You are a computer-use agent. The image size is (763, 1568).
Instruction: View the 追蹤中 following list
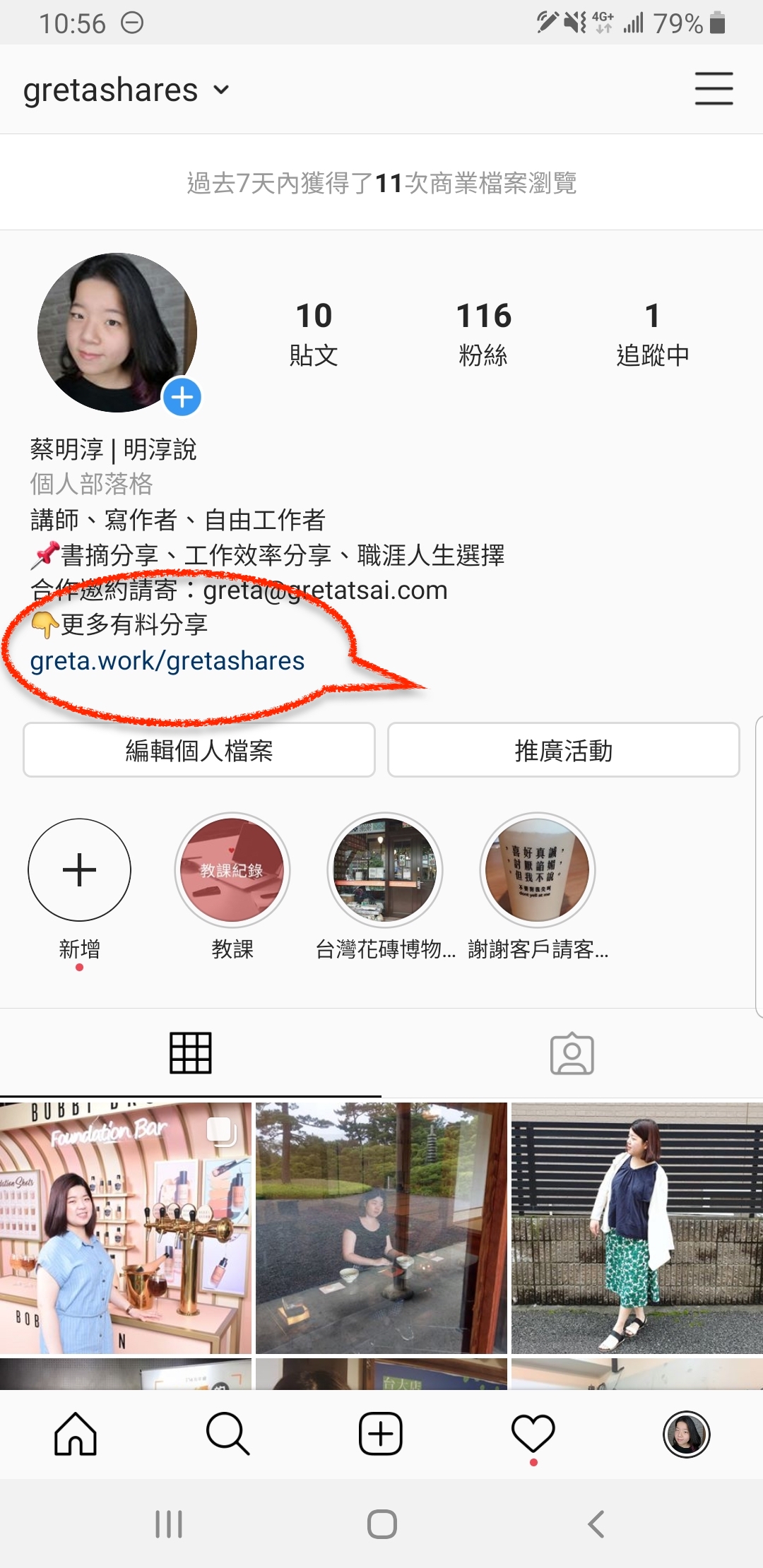click(x=652, y=333)
